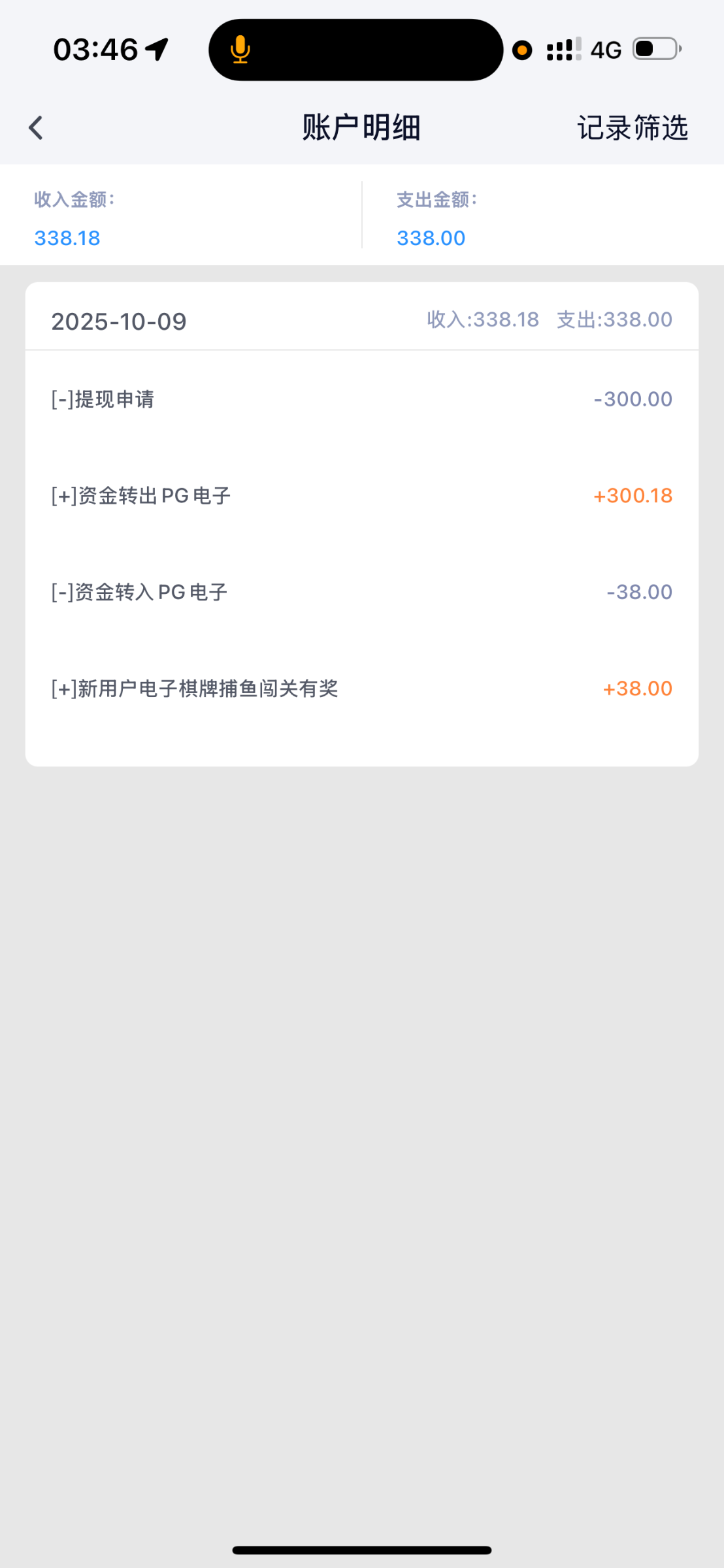Open 新用户电子棋牌捕鱼闯关有奖 entry
Viewport: 724px width, 1568px height.
click(361, 689)
